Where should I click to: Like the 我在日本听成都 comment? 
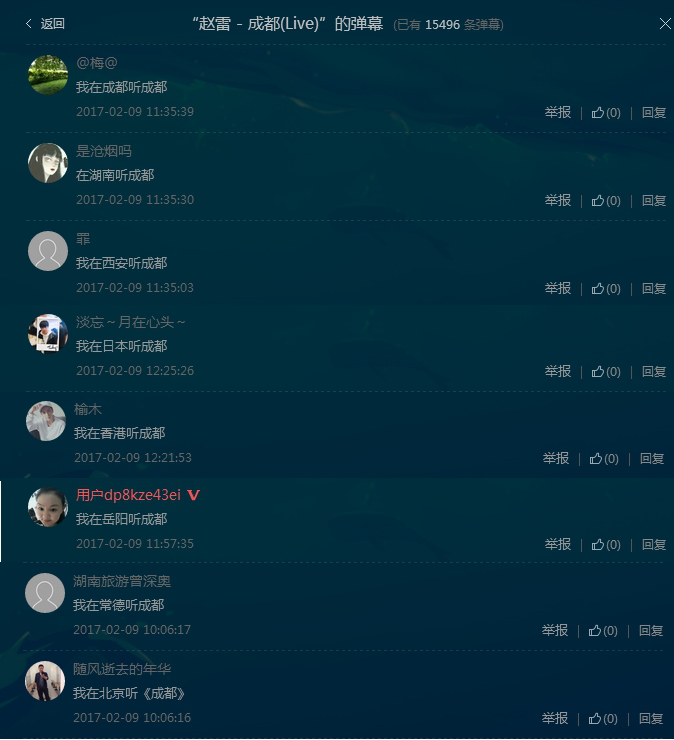[x=605, y=372]
